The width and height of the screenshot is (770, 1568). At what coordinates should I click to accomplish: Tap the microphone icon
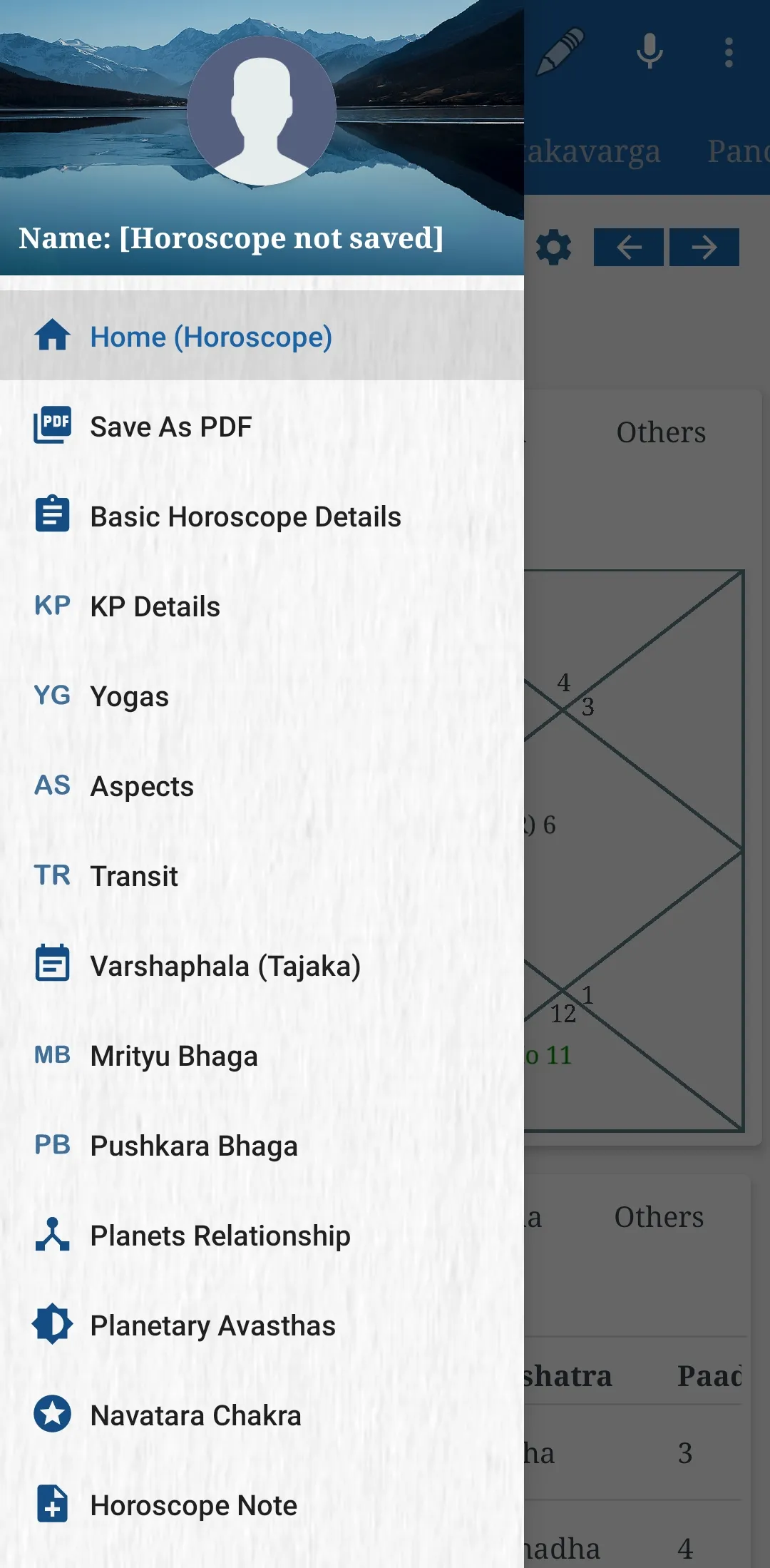click(650, 53)
